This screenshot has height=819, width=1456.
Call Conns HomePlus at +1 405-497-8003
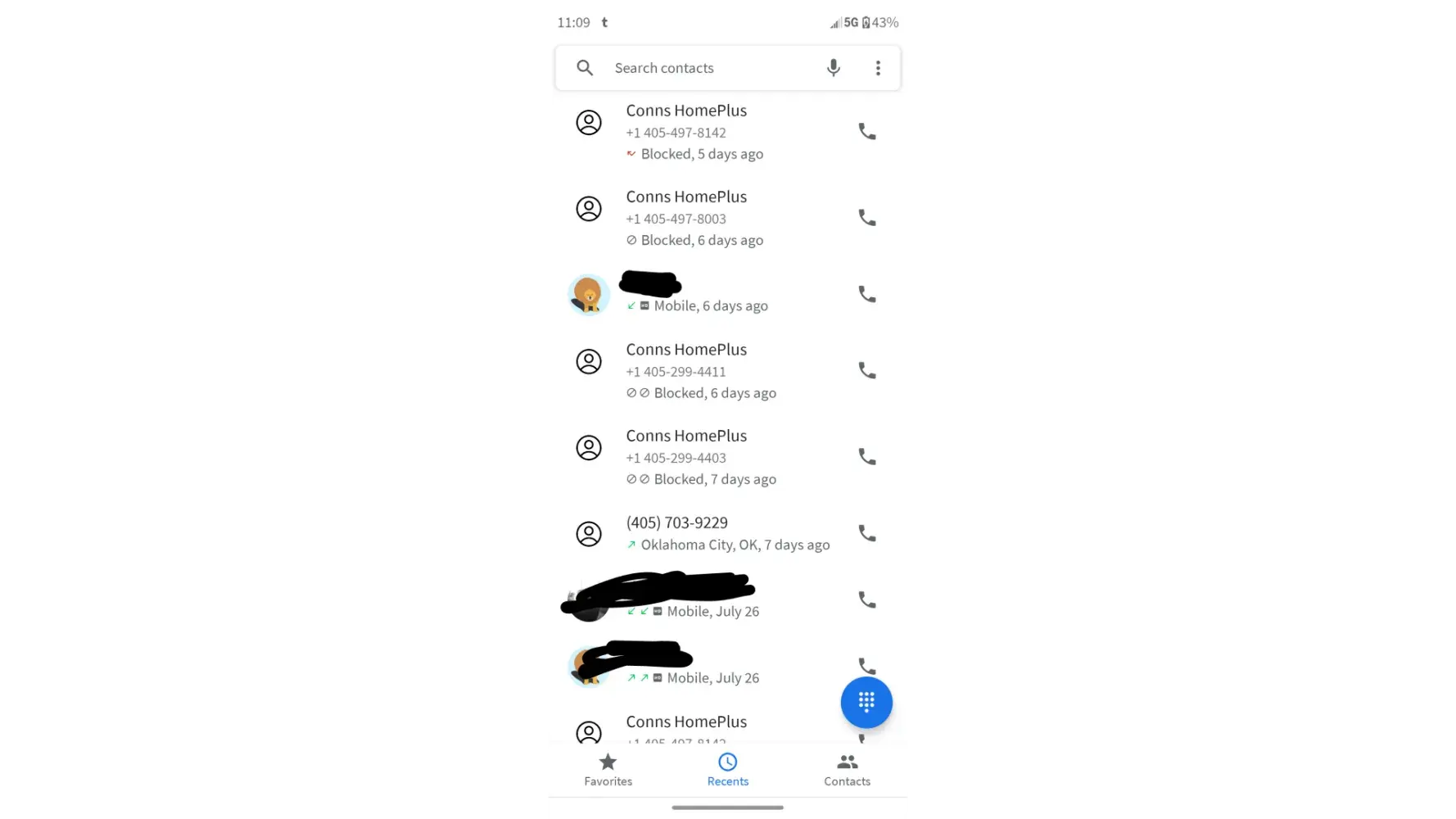(x=866, y=218)
